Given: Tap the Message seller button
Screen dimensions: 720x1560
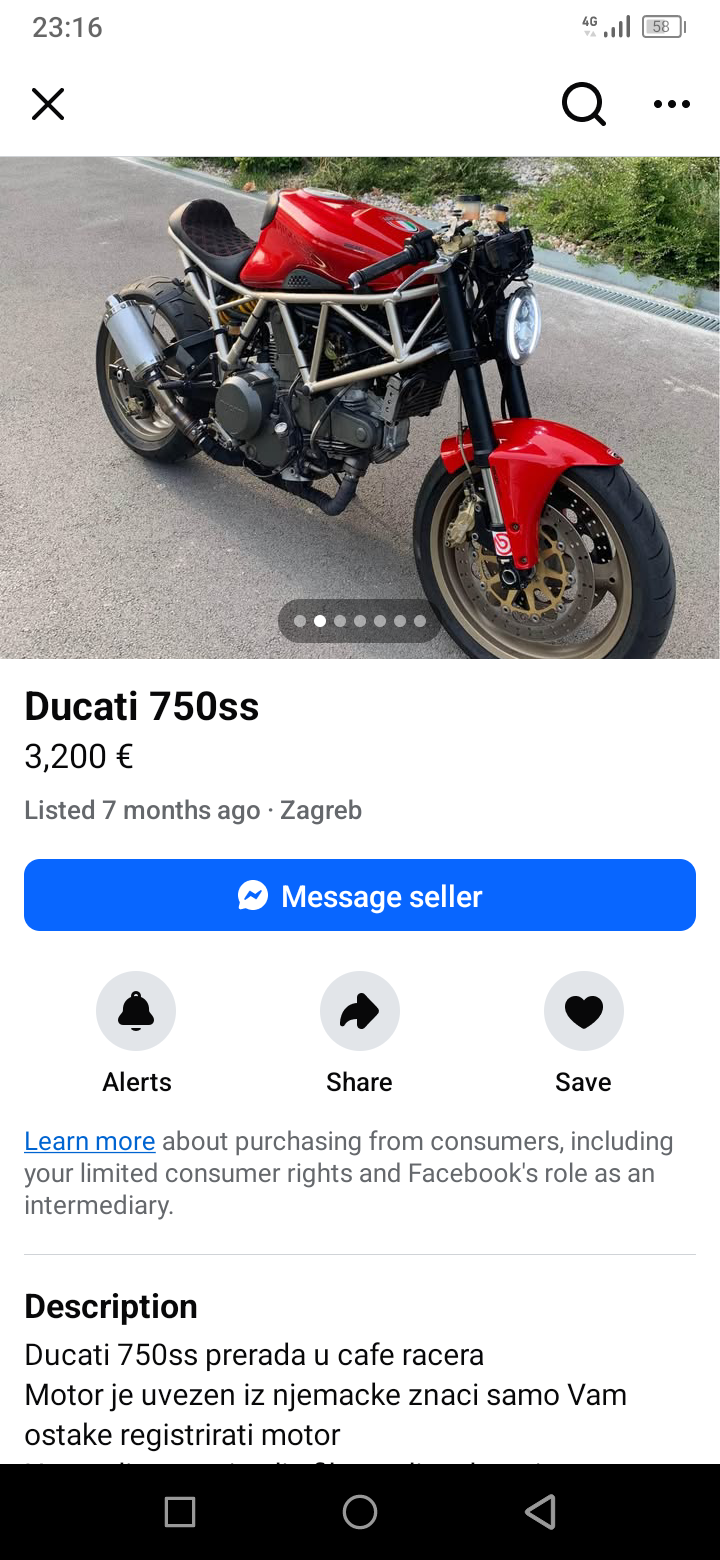Looking at the screenshot, I should [360, 895].
